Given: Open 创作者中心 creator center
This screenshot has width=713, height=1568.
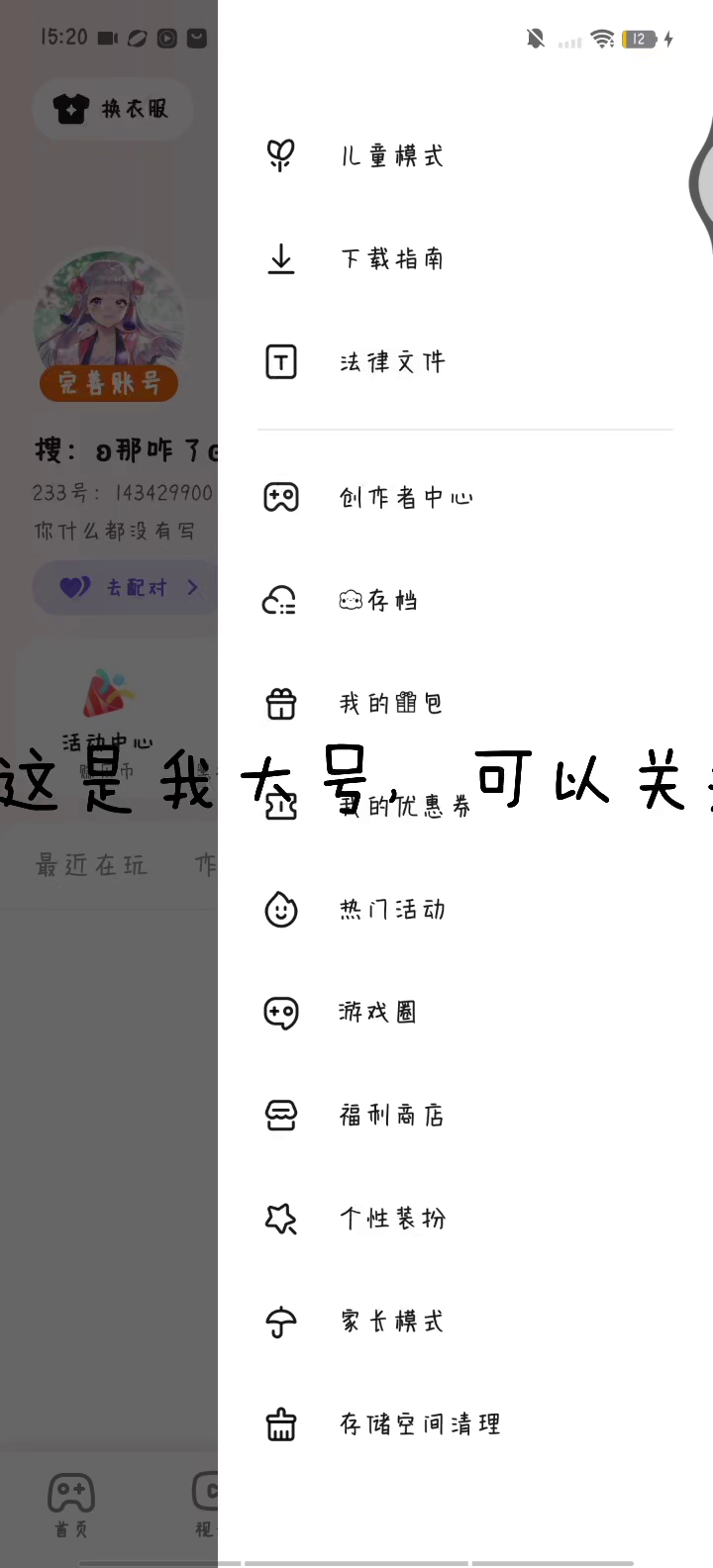Looking at the screenshot, I should (406, 497).
